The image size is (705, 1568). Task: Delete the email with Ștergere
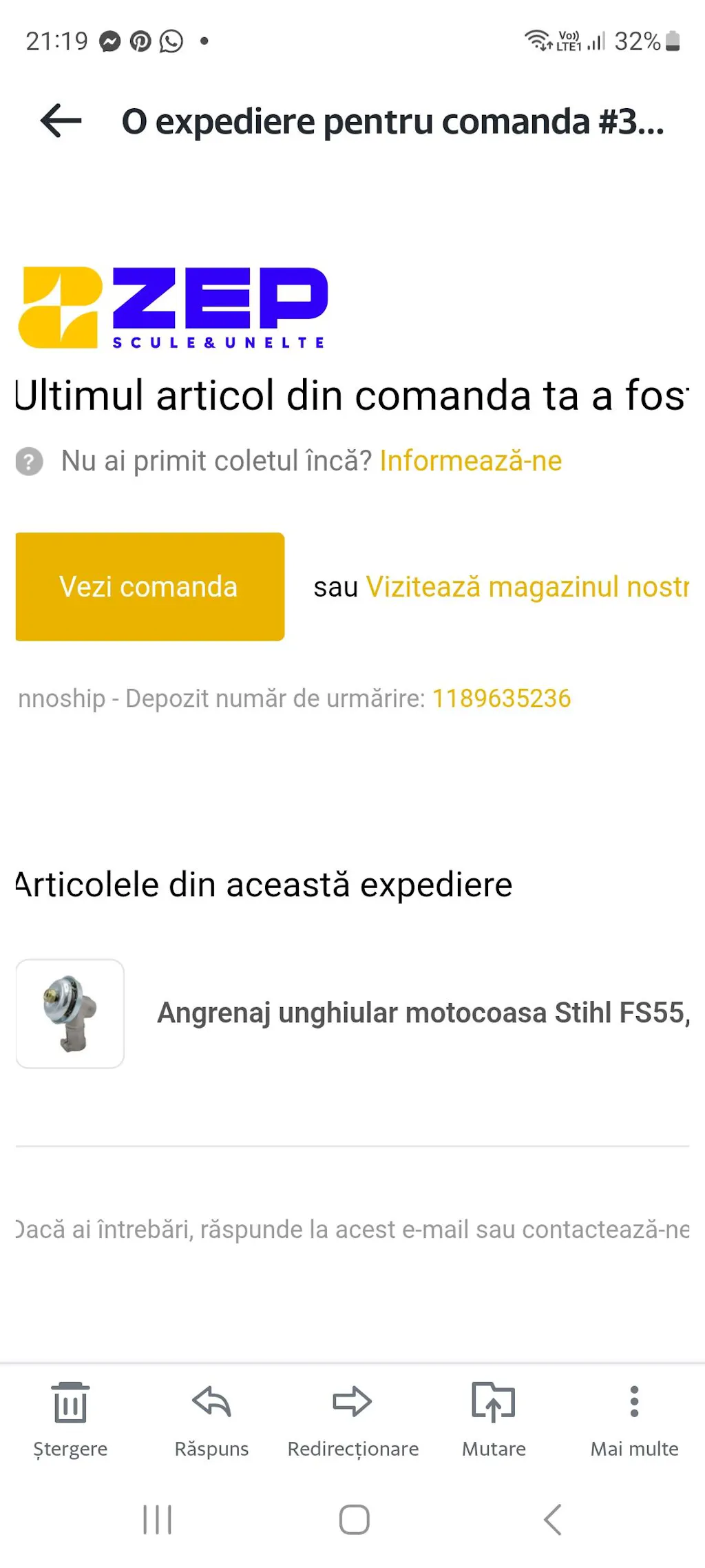click(x=70, y=1419)
